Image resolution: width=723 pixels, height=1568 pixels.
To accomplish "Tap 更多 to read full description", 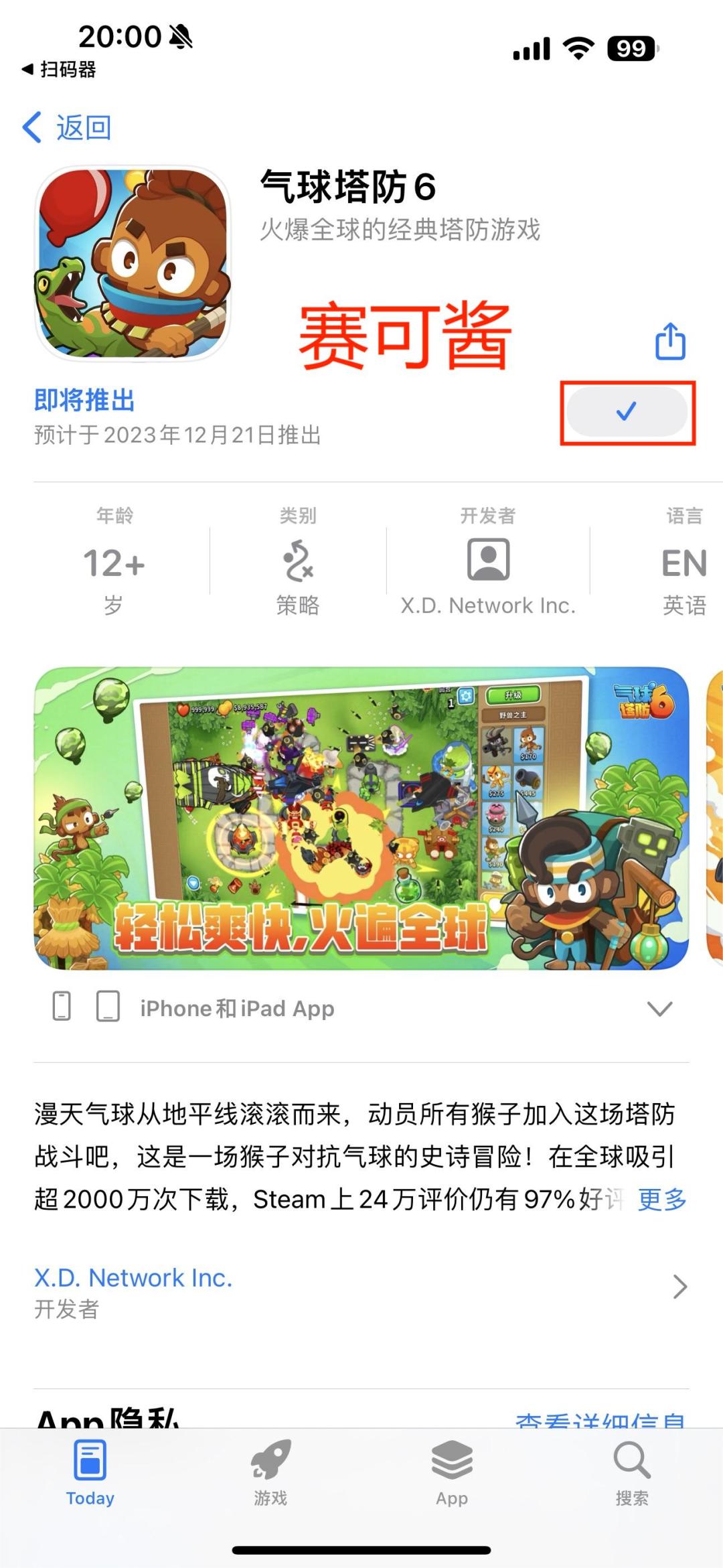I will [662, 1201].
